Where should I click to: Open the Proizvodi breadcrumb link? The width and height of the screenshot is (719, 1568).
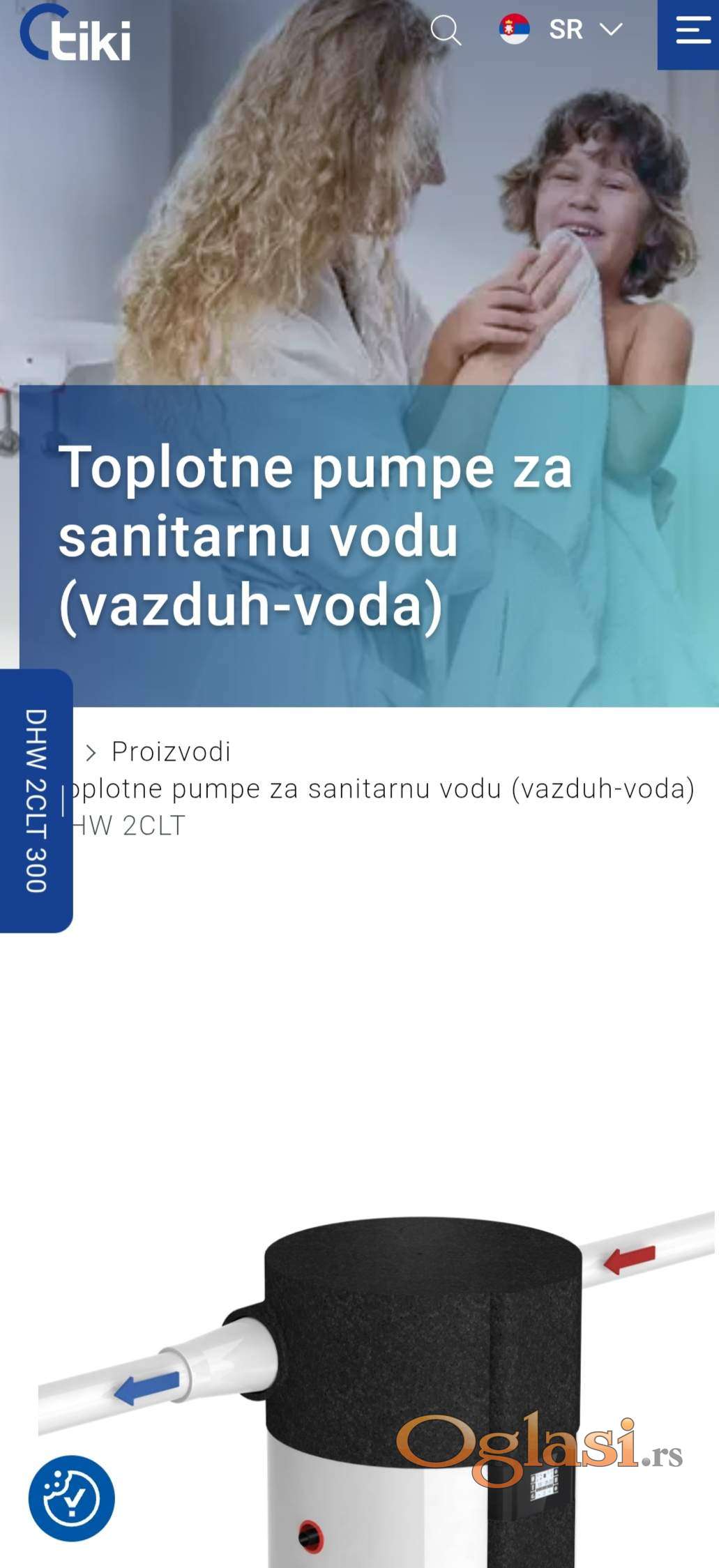pos(171,752)
